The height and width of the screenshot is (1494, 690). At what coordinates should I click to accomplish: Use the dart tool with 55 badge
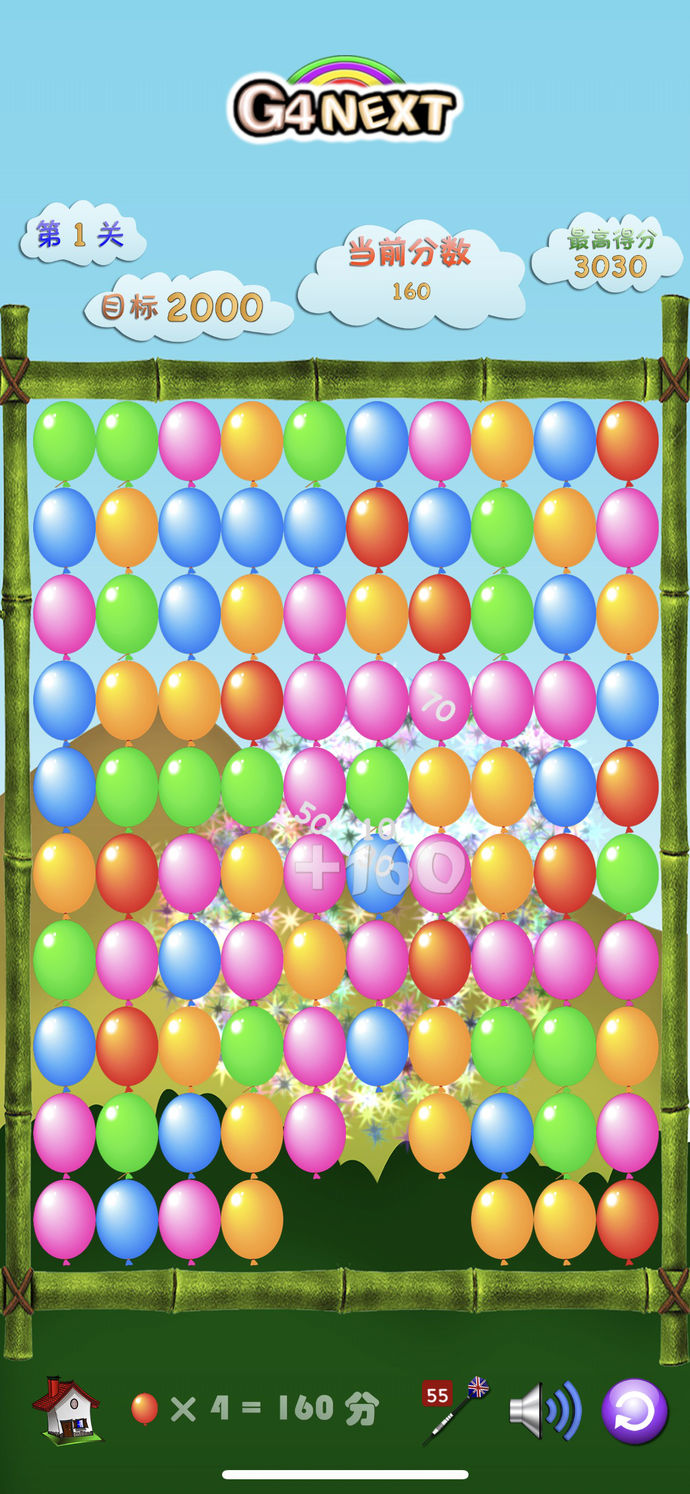pos(456,1410)
